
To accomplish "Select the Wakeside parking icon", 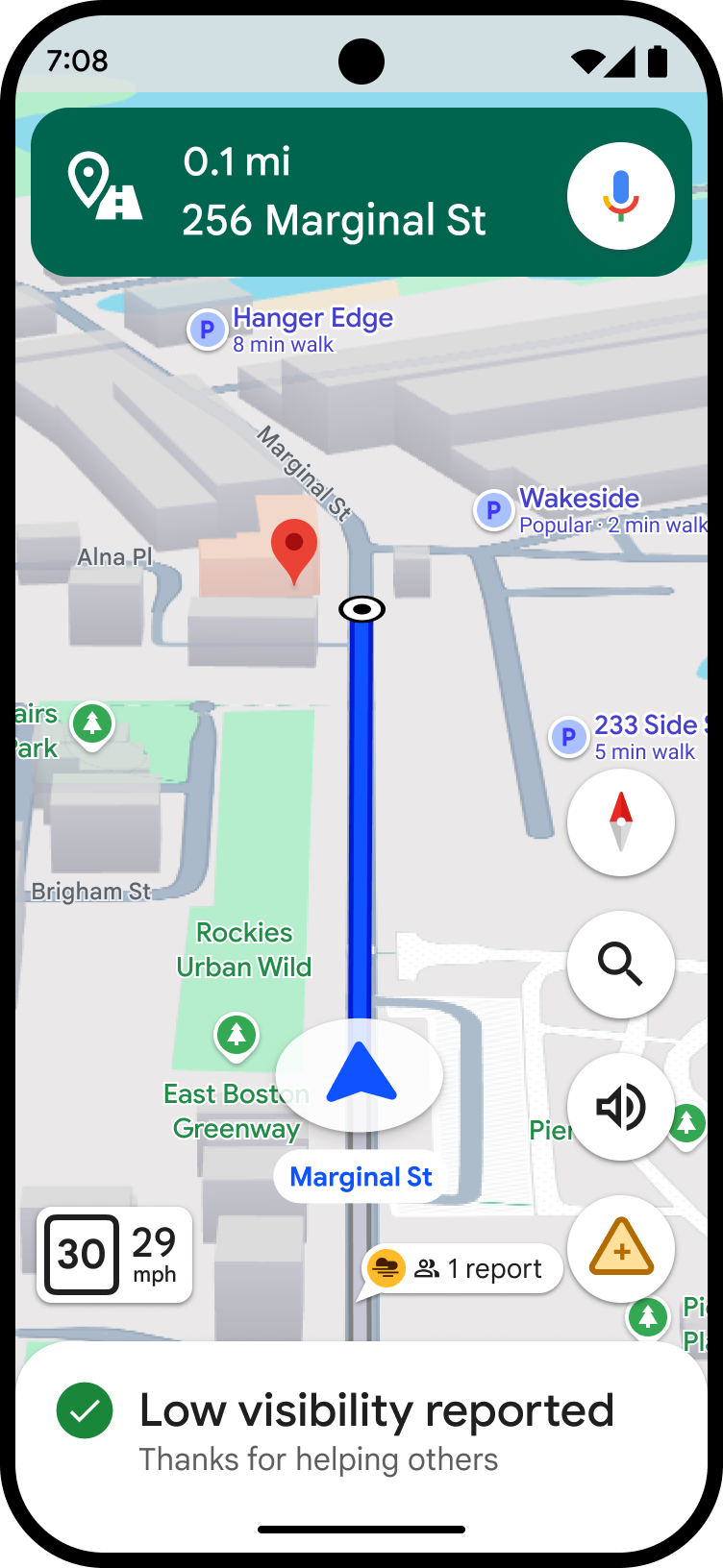I will (493, 510).
